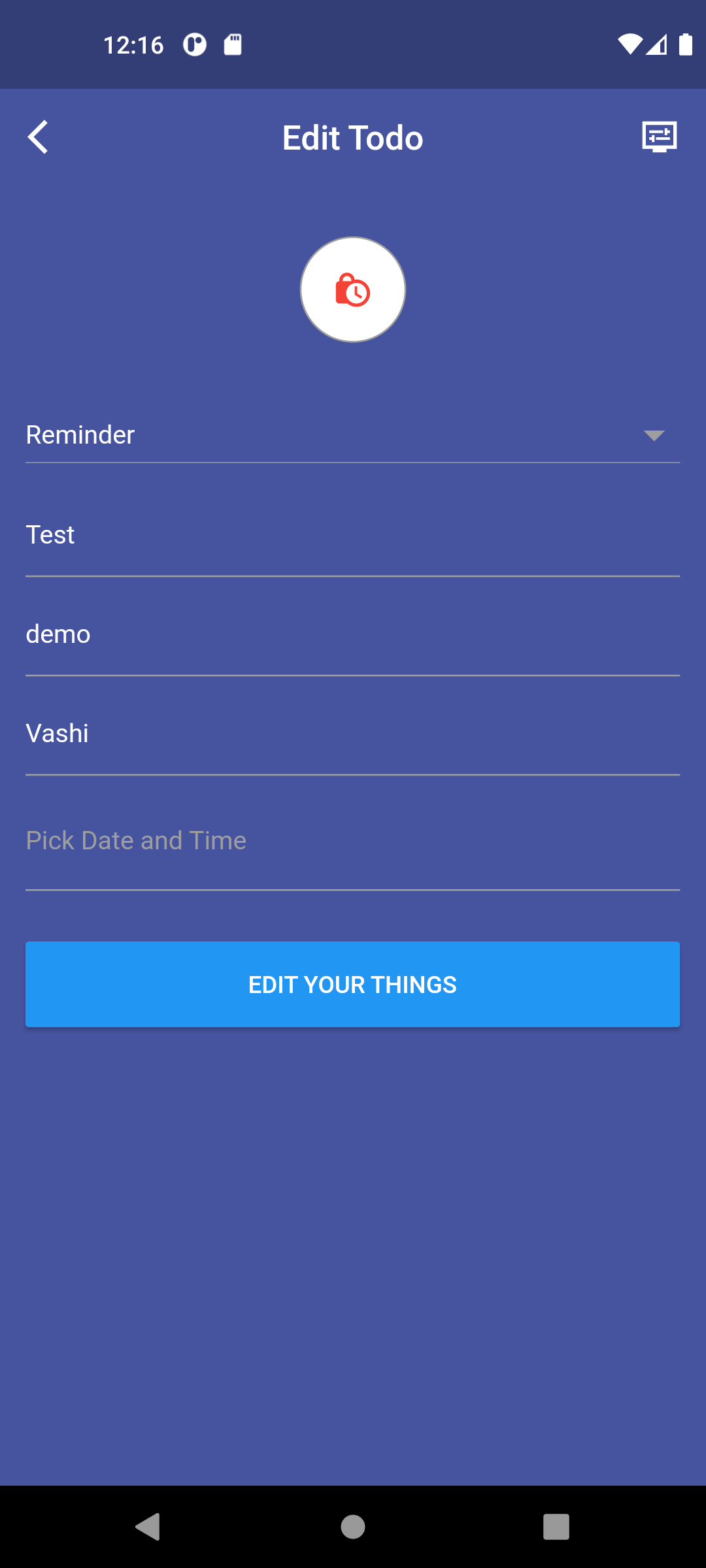Click the demo description field

pyautogui.click(x=353, y=634)
